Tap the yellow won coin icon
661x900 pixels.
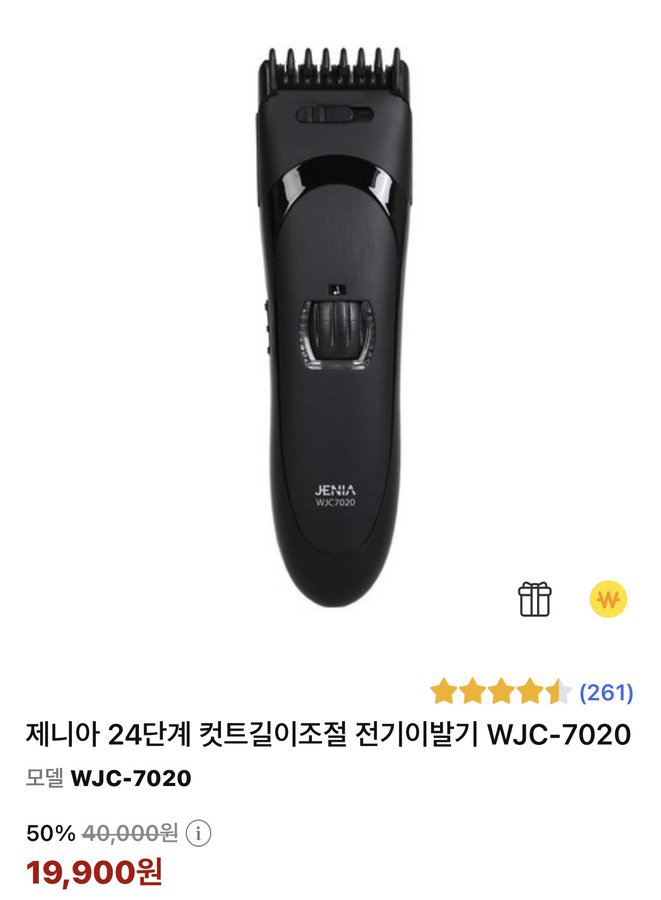click(x=607, y=599)
